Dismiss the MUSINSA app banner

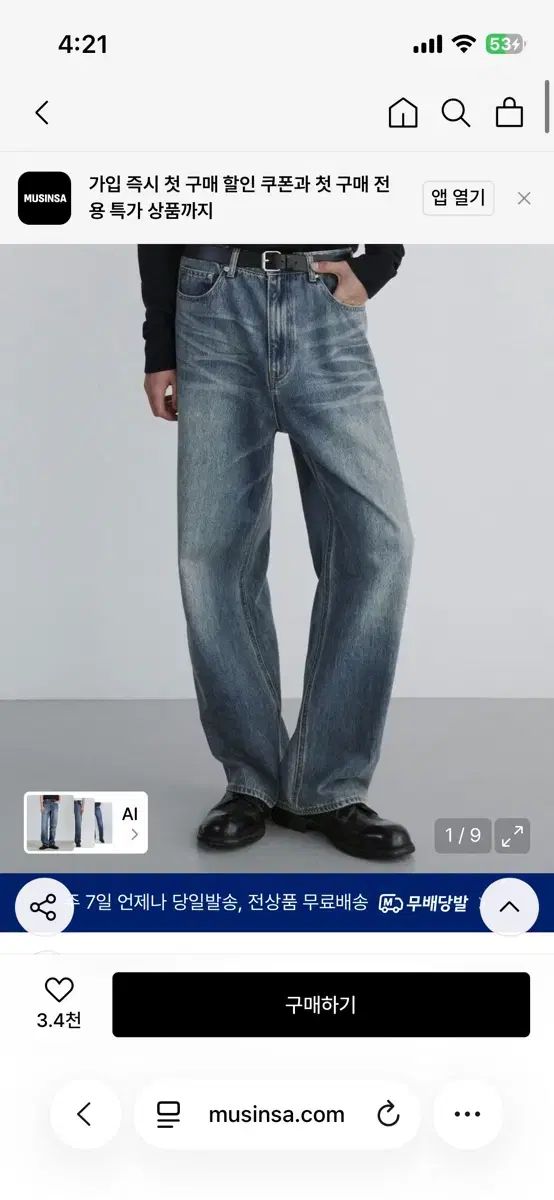524,198
